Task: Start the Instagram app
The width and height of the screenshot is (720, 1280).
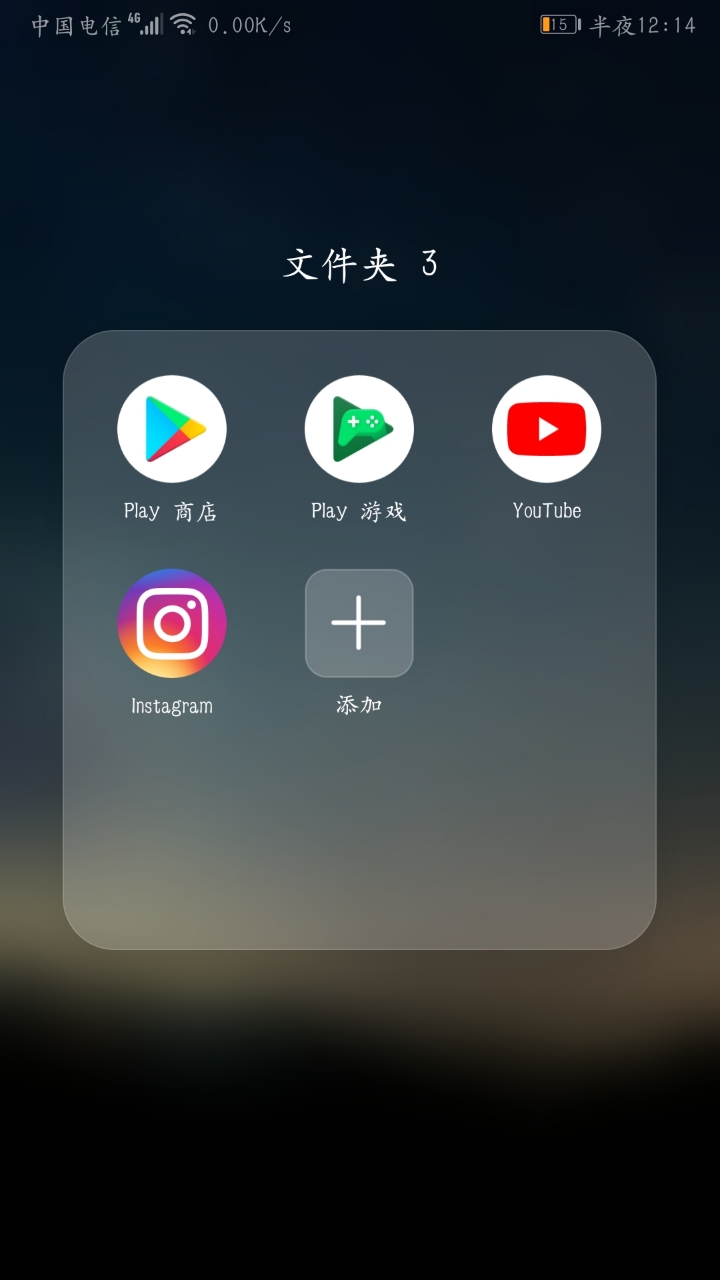Action: click(172, 622)
